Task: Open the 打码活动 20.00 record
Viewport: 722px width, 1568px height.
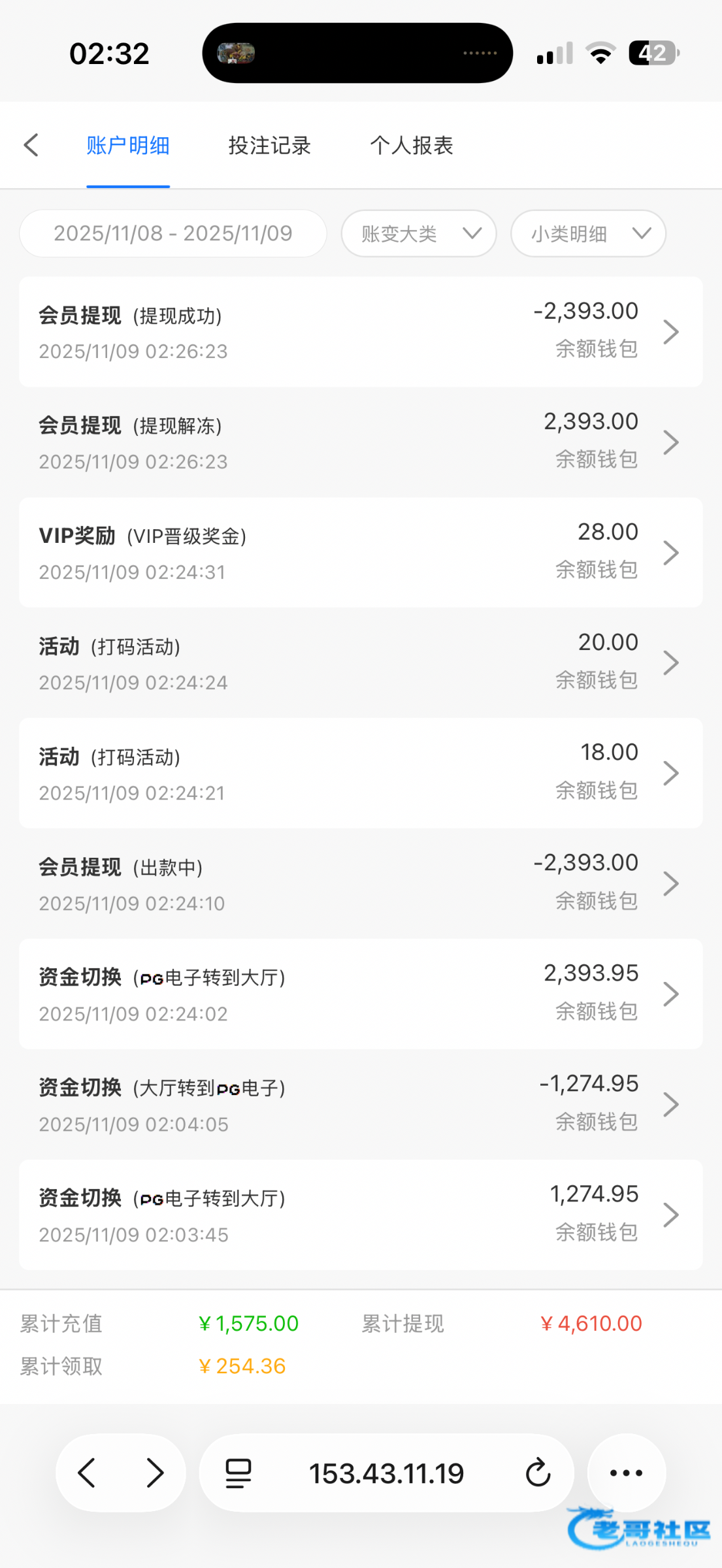Action: click(361, 663)
